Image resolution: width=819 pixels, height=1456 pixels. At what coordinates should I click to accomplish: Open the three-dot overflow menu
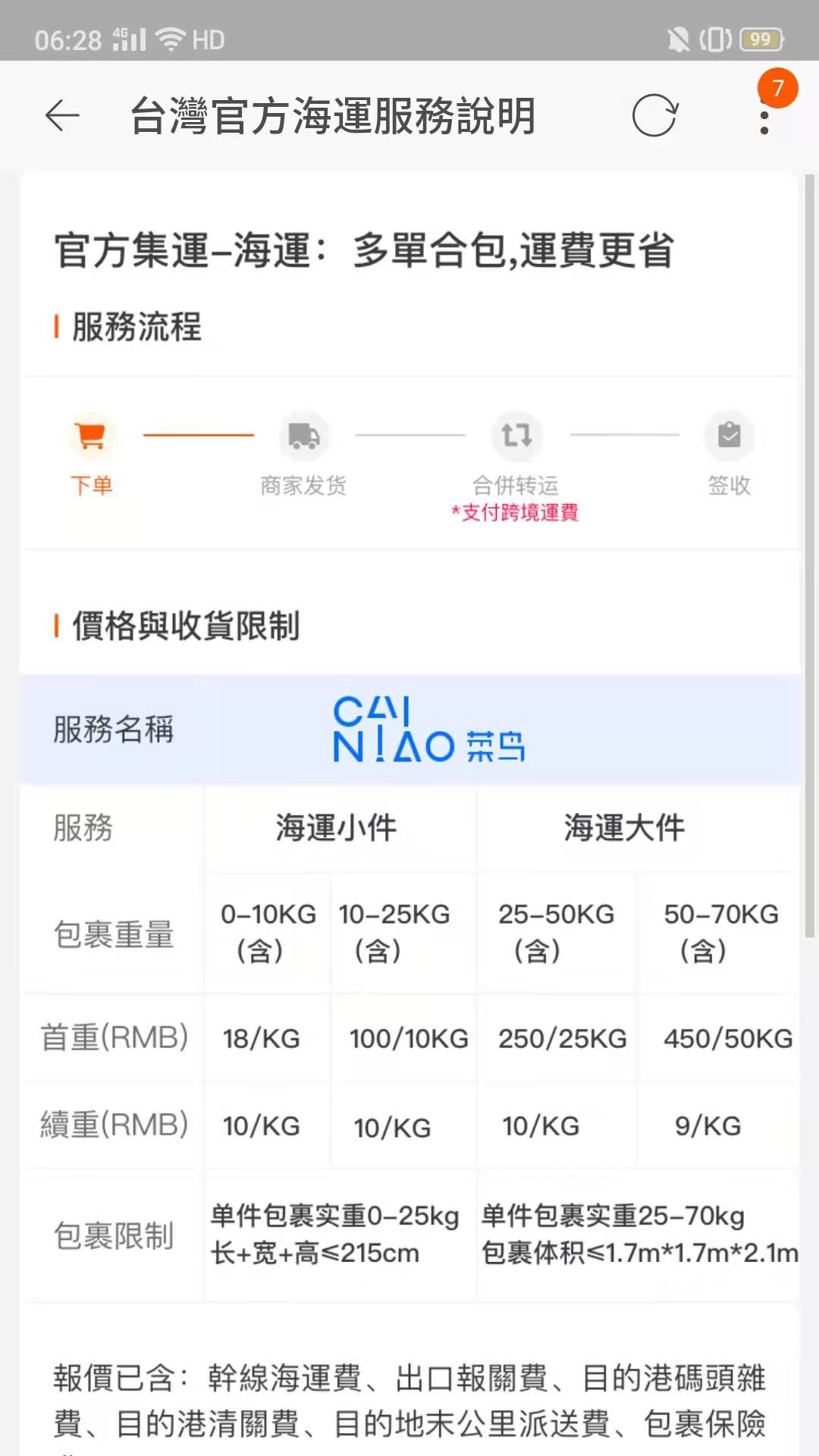pos(764,118)
